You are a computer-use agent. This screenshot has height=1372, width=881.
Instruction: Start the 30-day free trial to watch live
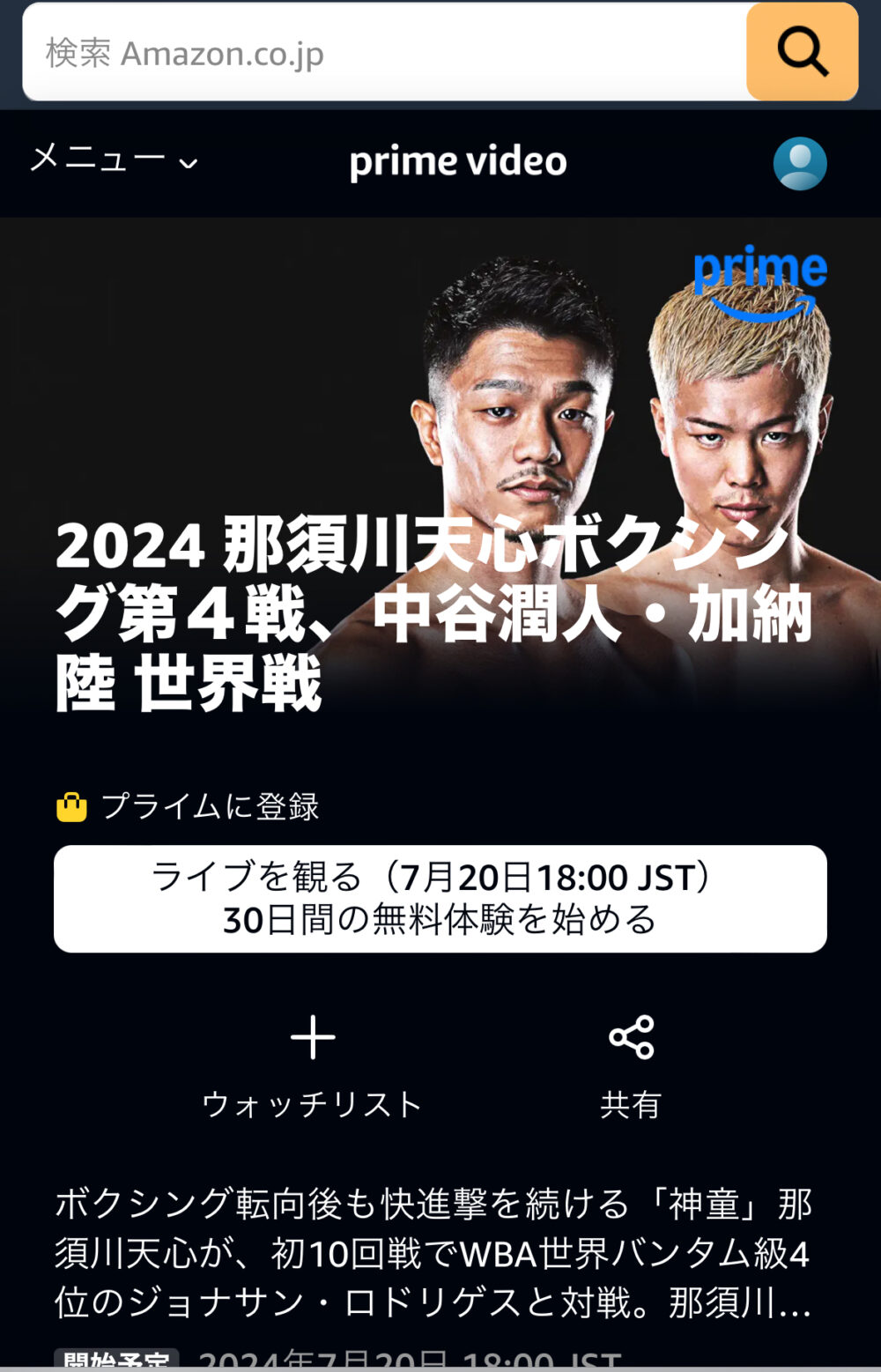[x=440, y=899]
